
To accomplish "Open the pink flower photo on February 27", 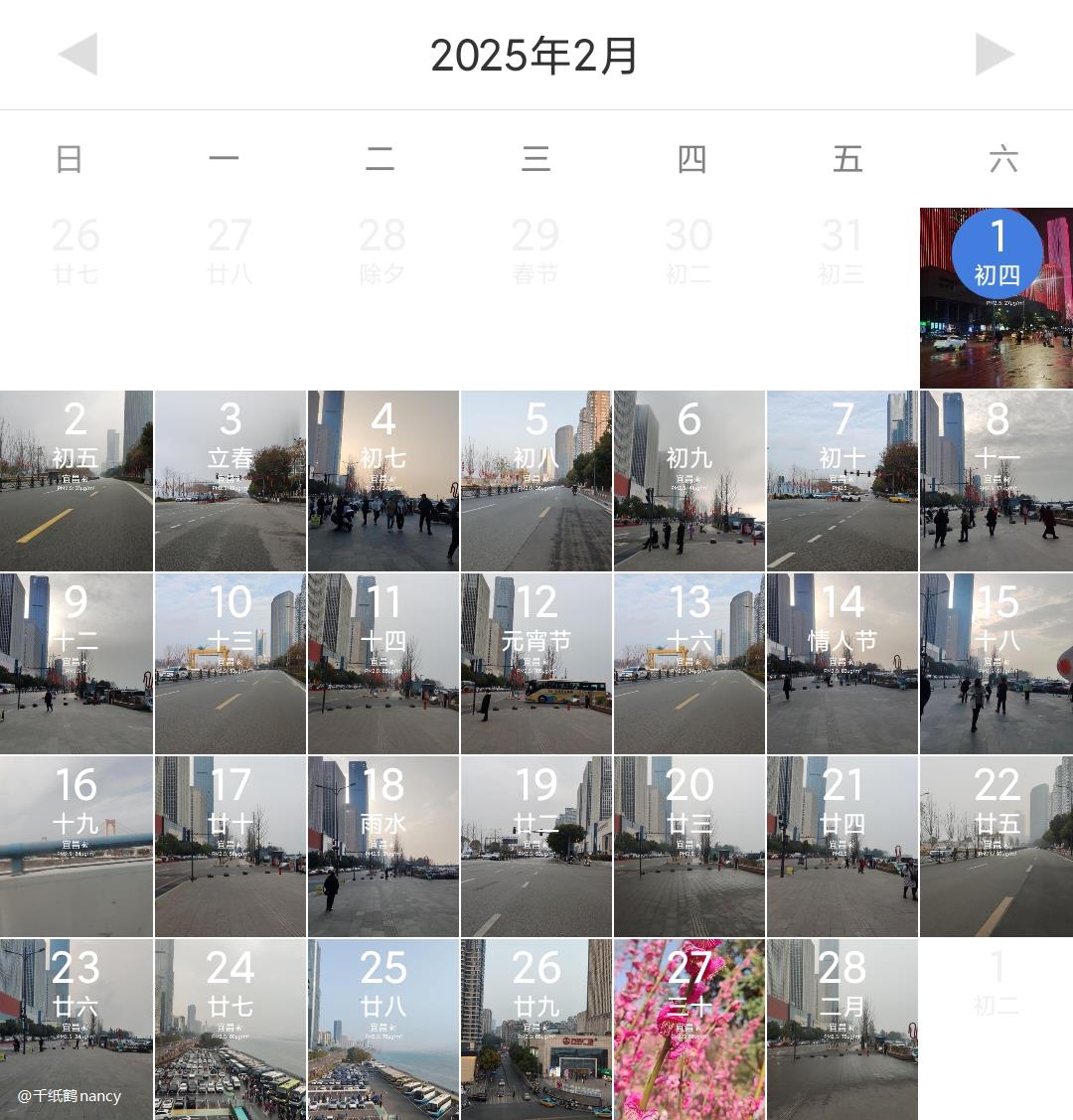I will coord(690,1030).
